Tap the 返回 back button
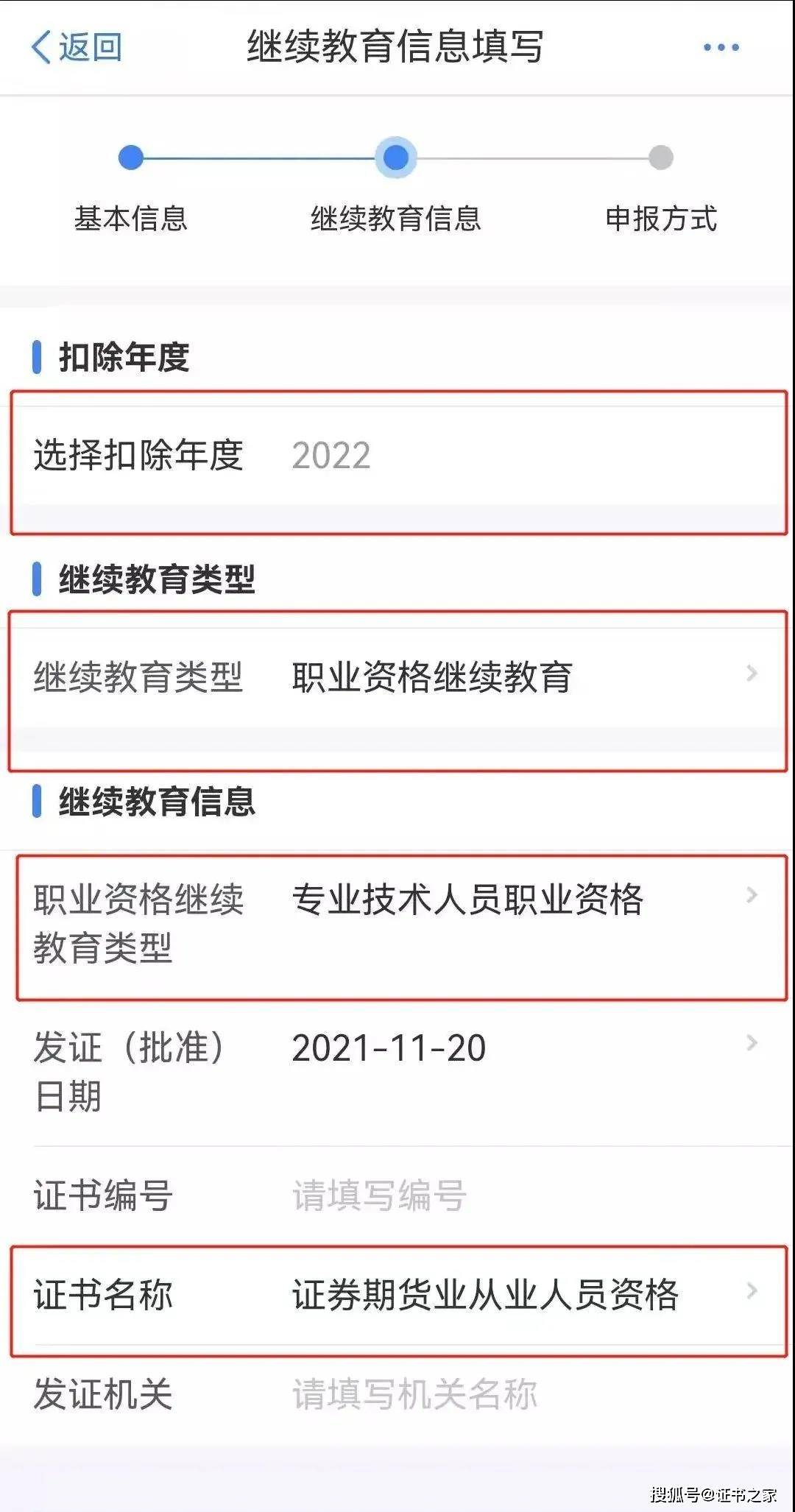This screenshot has height=1512, width=795. pyautogui.click(x=77, y=48)
